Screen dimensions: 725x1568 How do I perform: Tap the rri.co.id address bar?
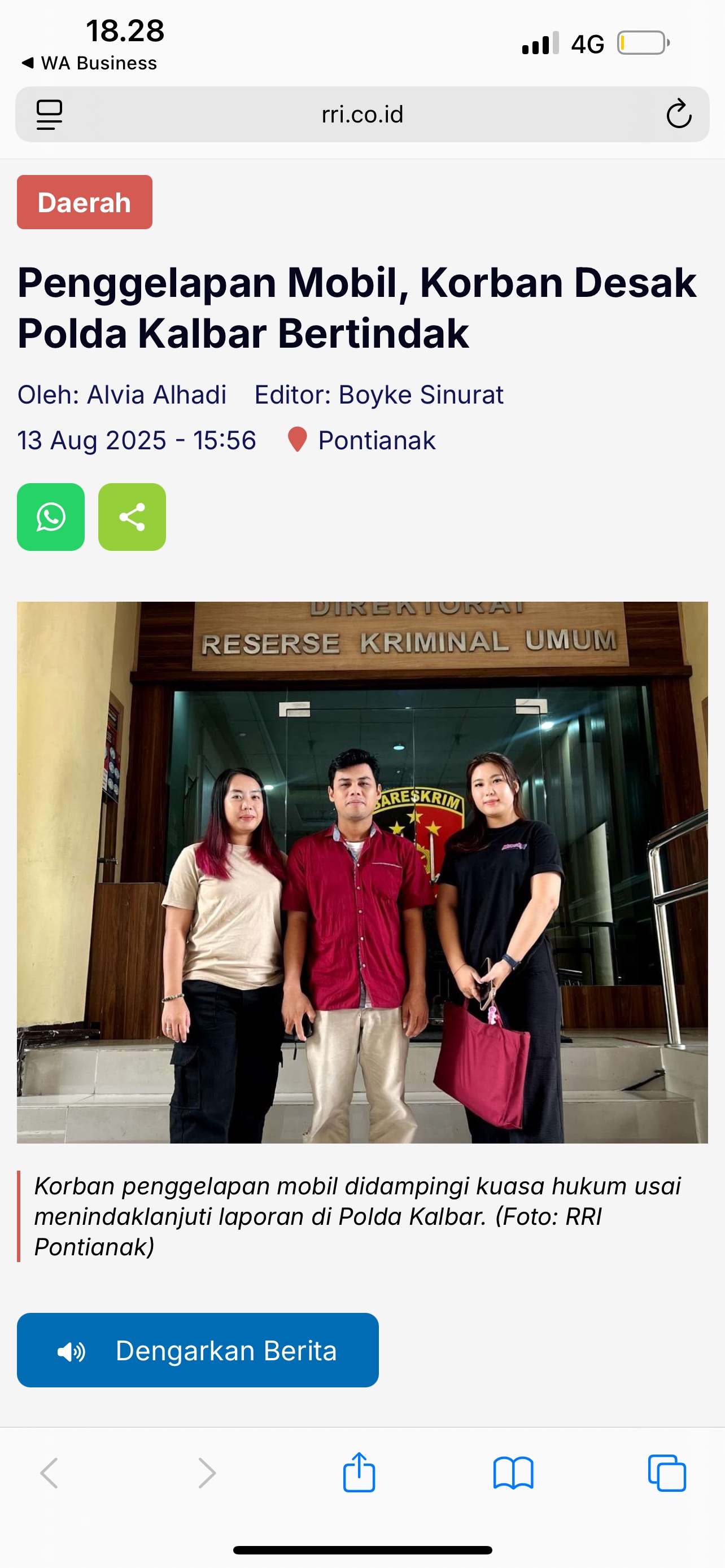[x=362, y=115]
